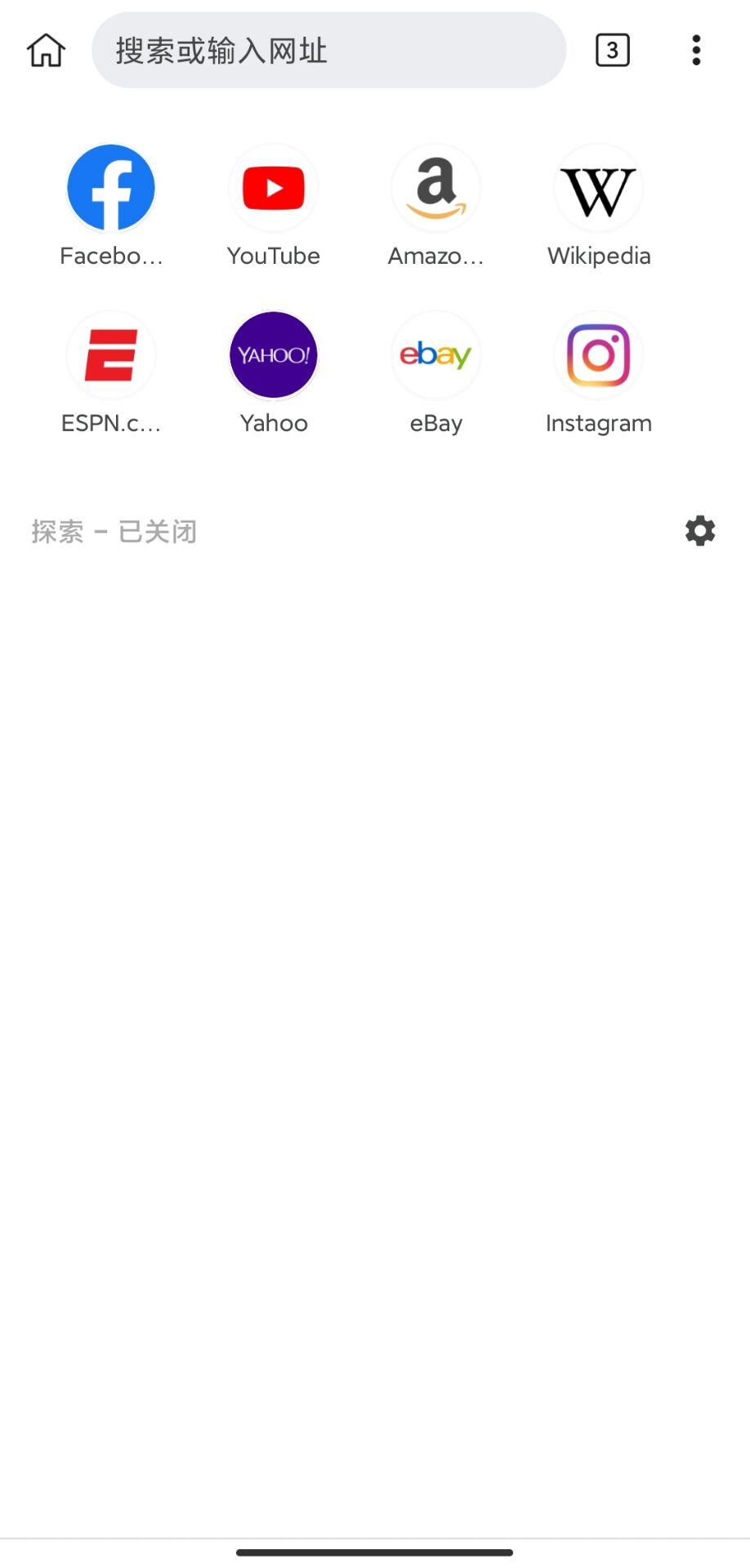Open the Discover feed settings gear

[700, 532]
